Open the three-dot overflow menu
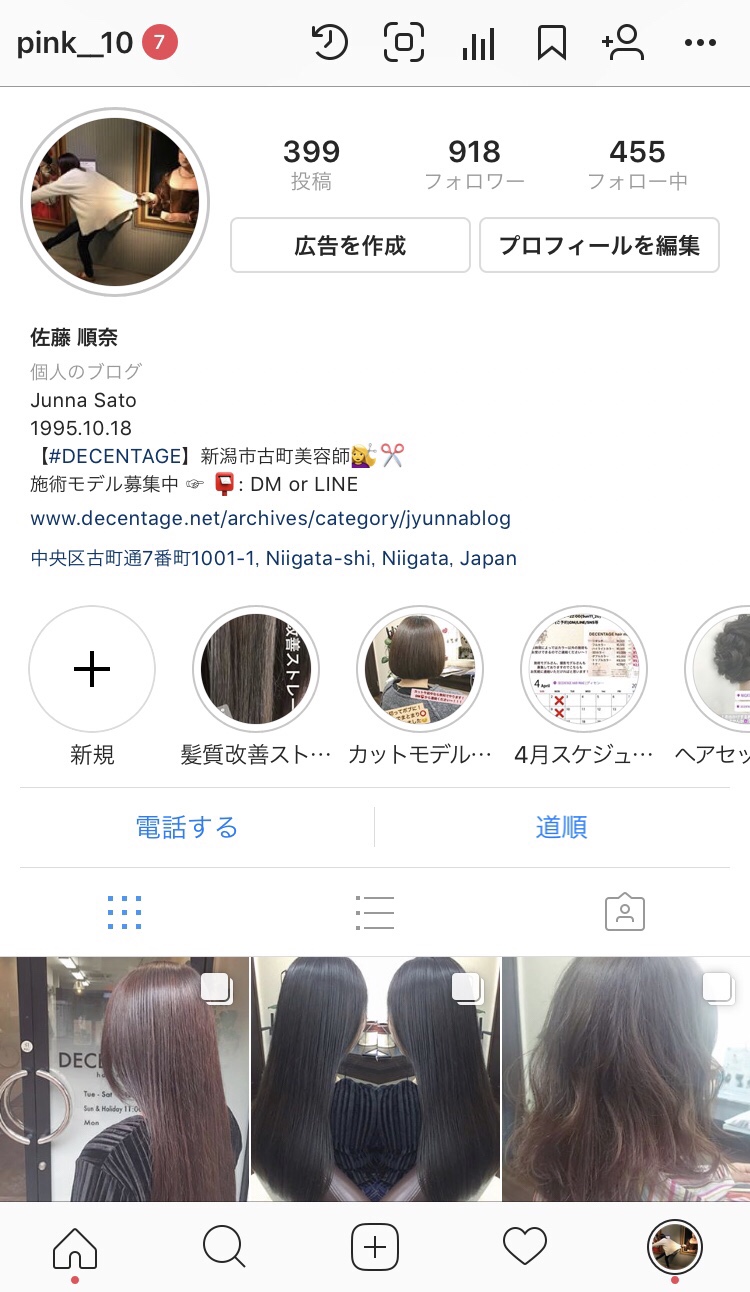This screenshot has width=750, height=1292. 700,43
